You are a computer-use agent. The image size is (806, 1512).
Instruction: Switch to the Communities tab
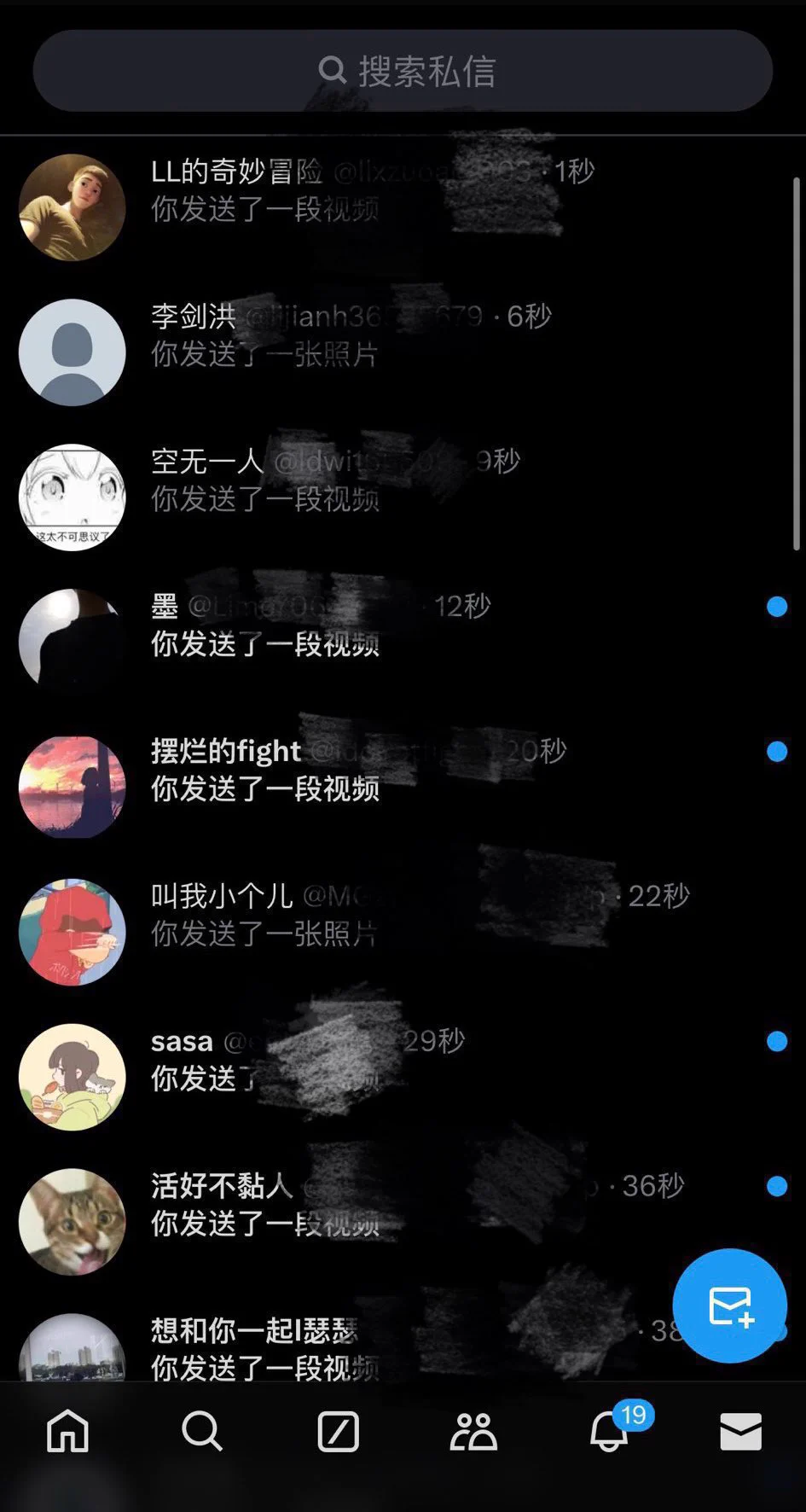473,1431
